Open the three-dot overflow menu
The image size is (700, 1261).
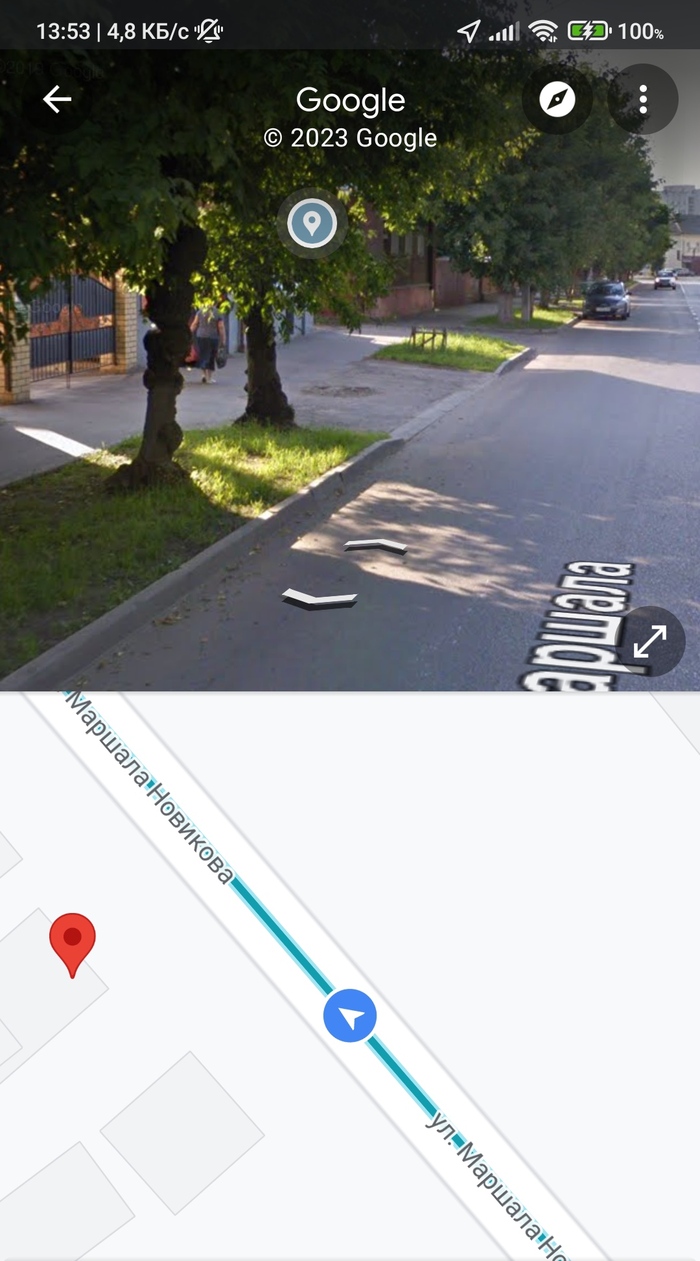click(x=643, y=99)
